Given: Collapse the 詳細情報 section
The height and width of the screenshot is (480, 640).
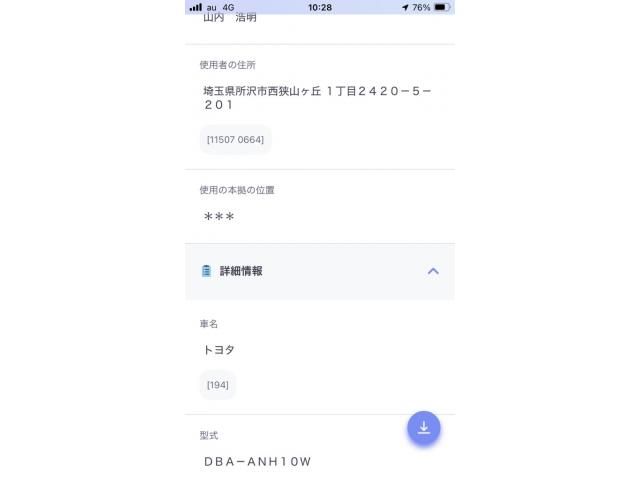Looking at the screenshot, I should click(432, 271).
